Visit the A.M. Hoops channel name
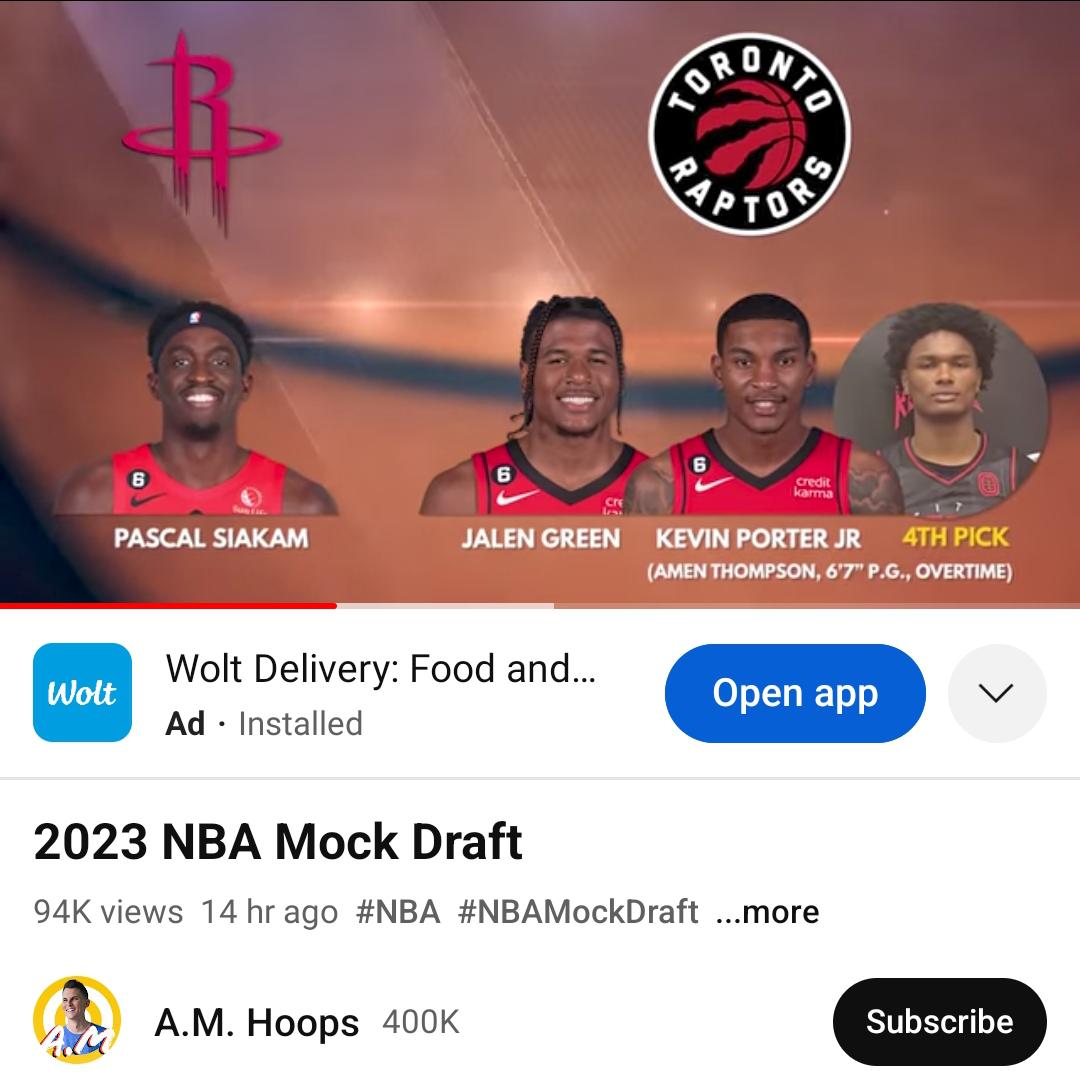1080x1091 pixels. (x=257, y=1023)
